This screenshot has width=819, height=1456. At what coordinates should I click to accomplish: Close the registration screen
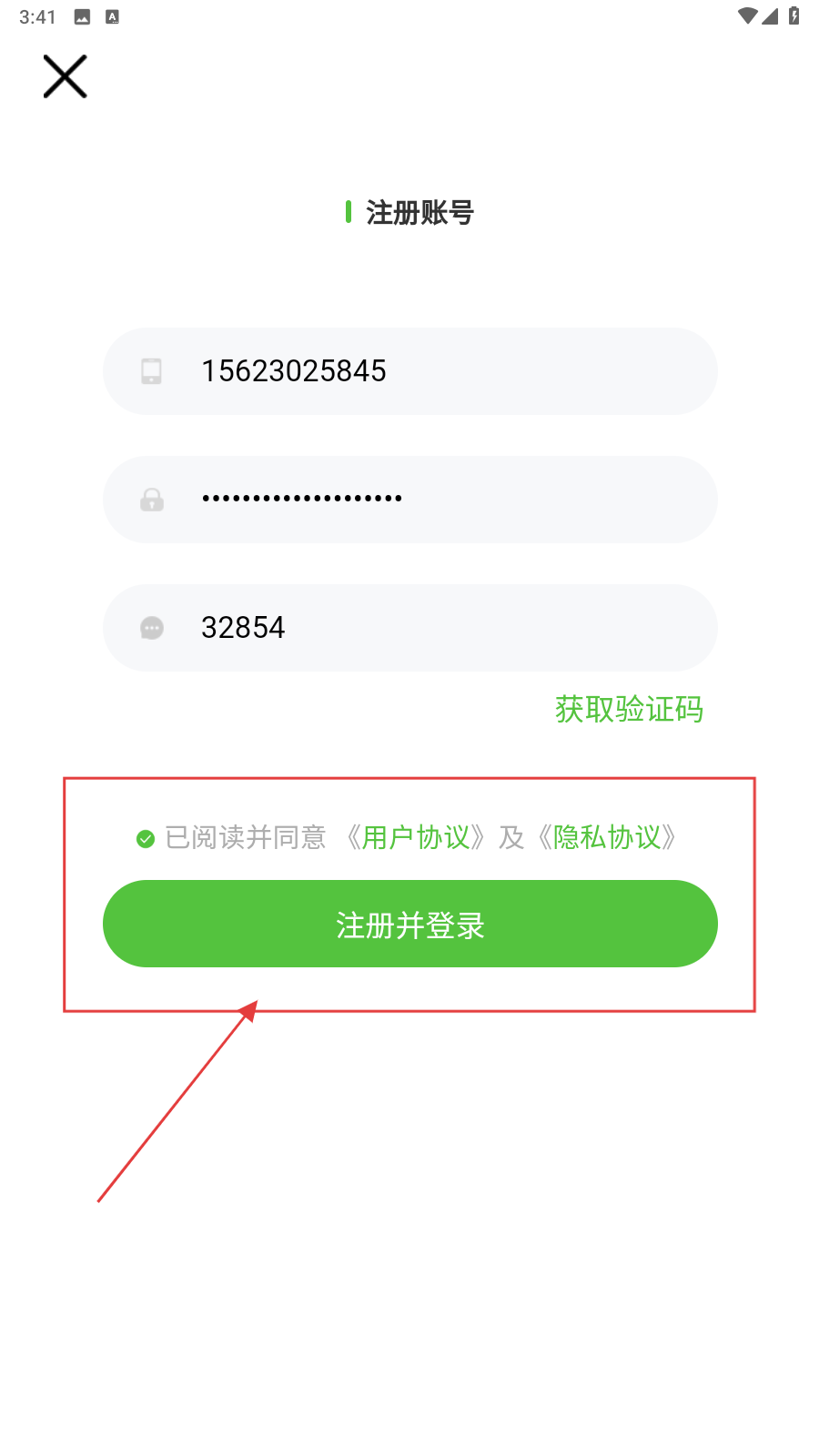coord(65,76)
